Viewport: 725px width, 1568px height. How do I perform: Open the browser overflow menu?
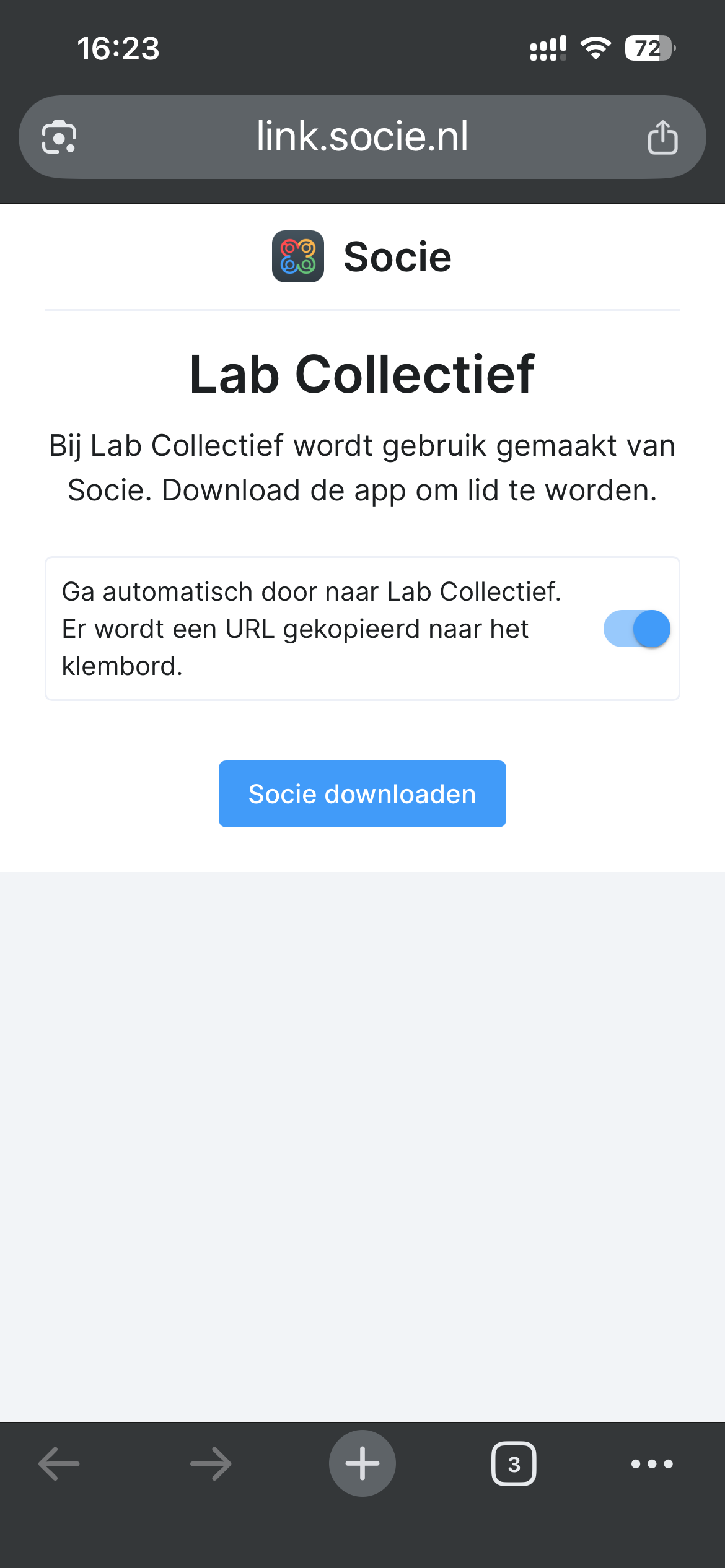(x=652, y=1464)
